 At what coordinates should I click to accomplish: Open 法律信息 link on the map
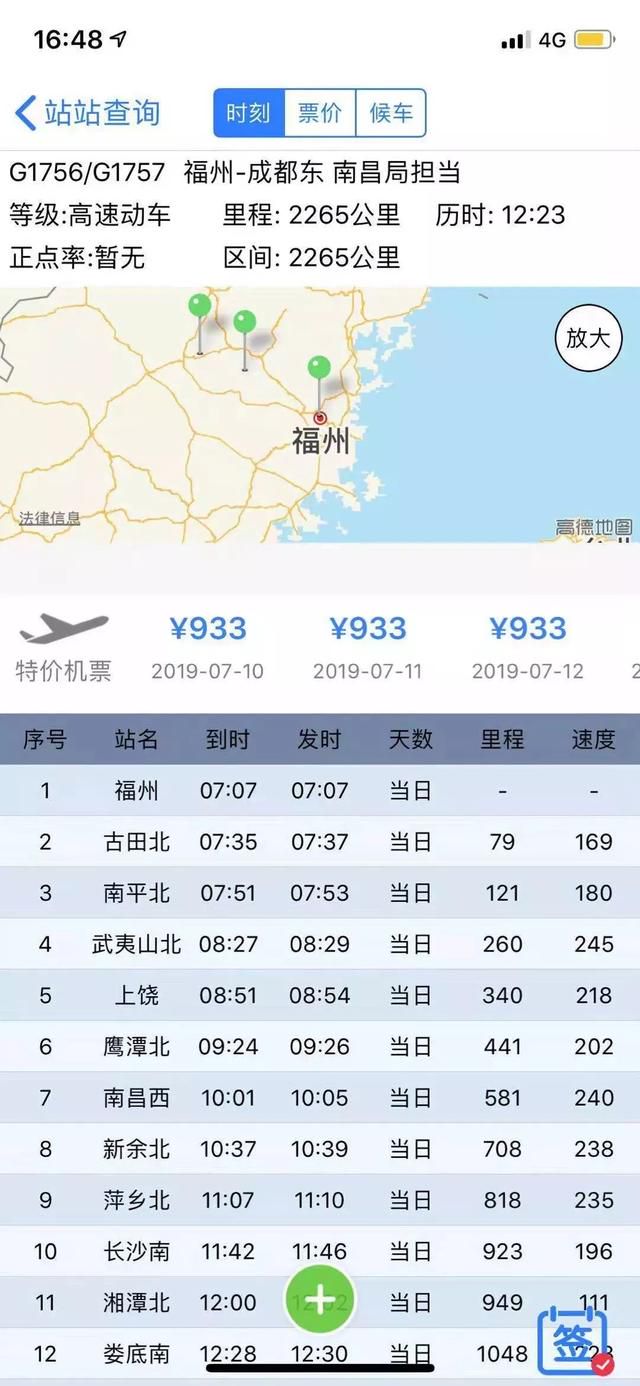(x=50, y=518)
